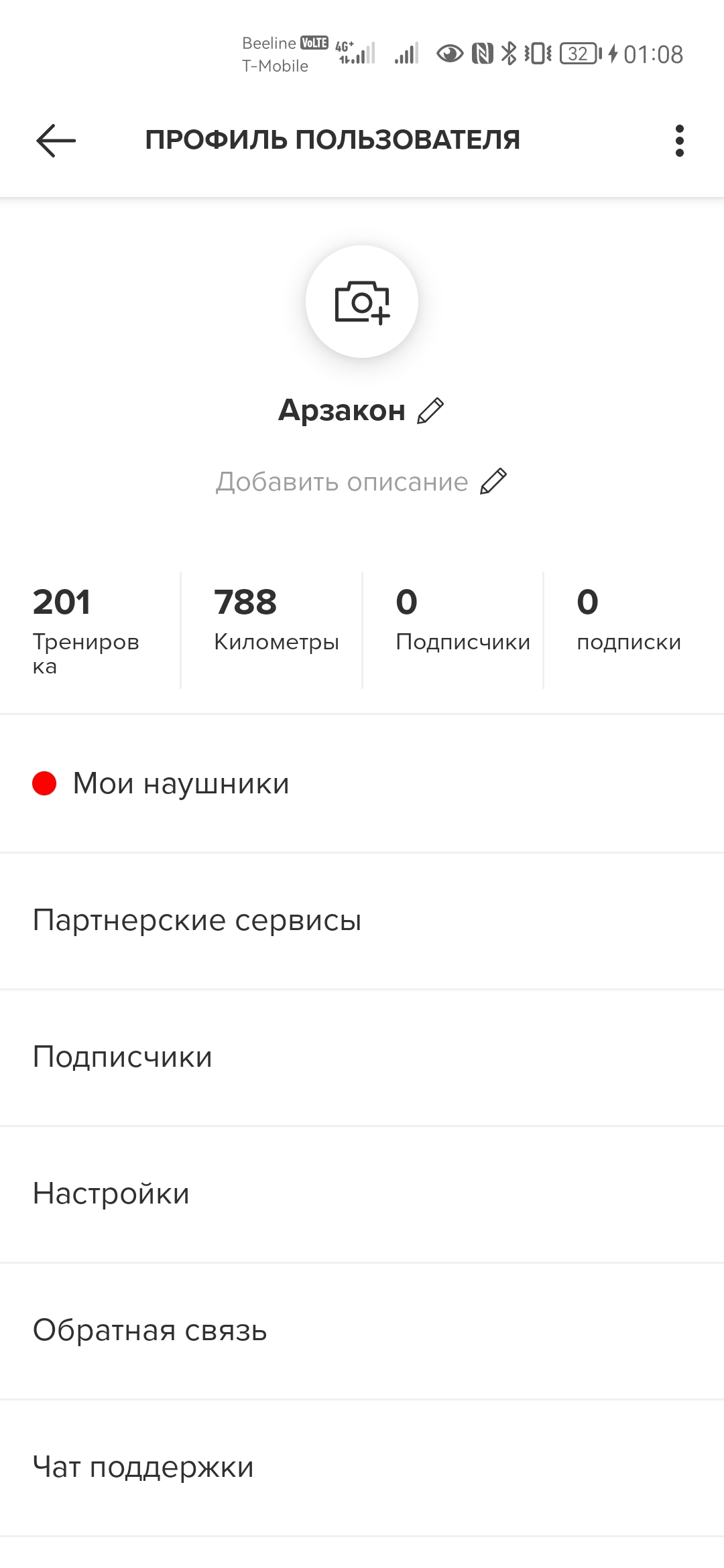Screen dimensions: 724x1568
Task: Go to Настройки
Action: tap(362, 1193)
